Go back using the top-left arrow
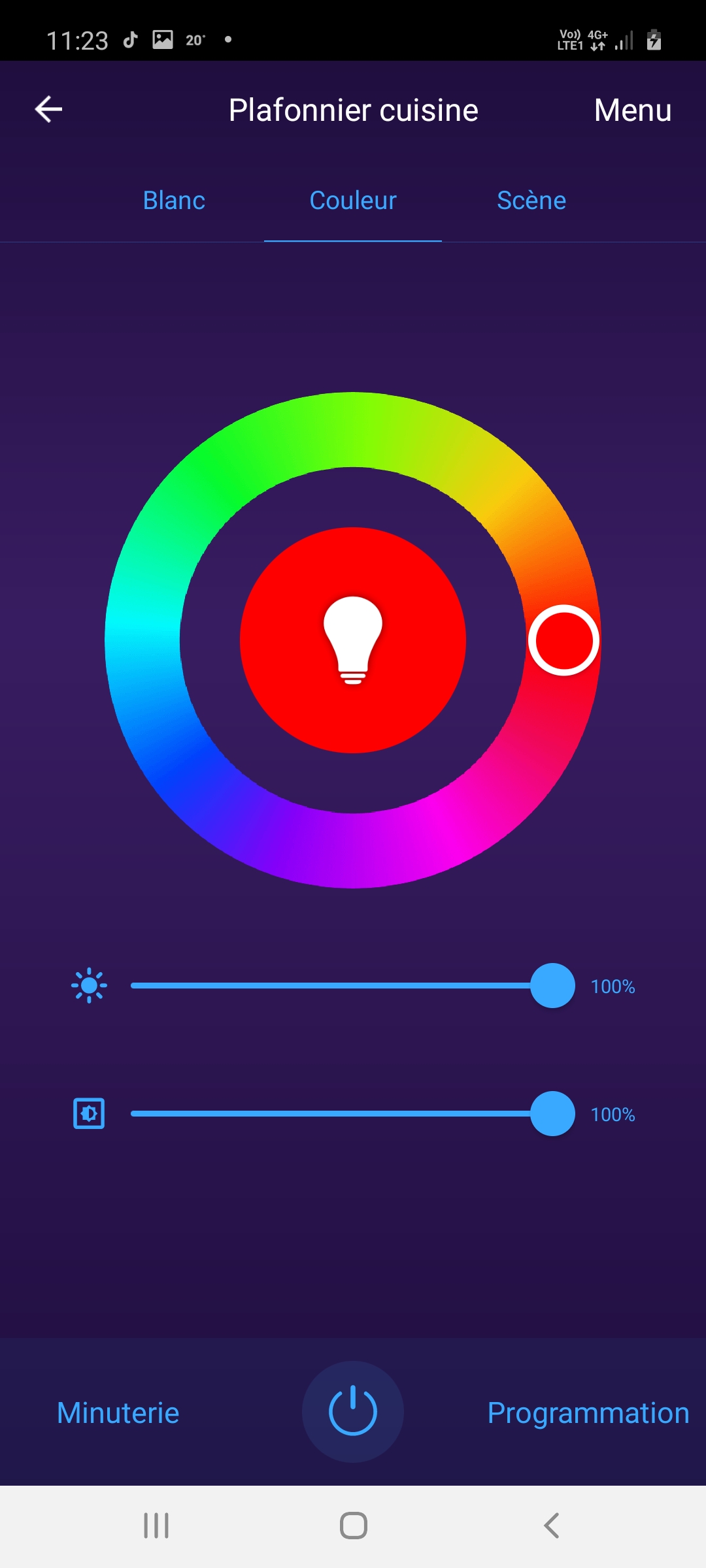 click(48, 109)
